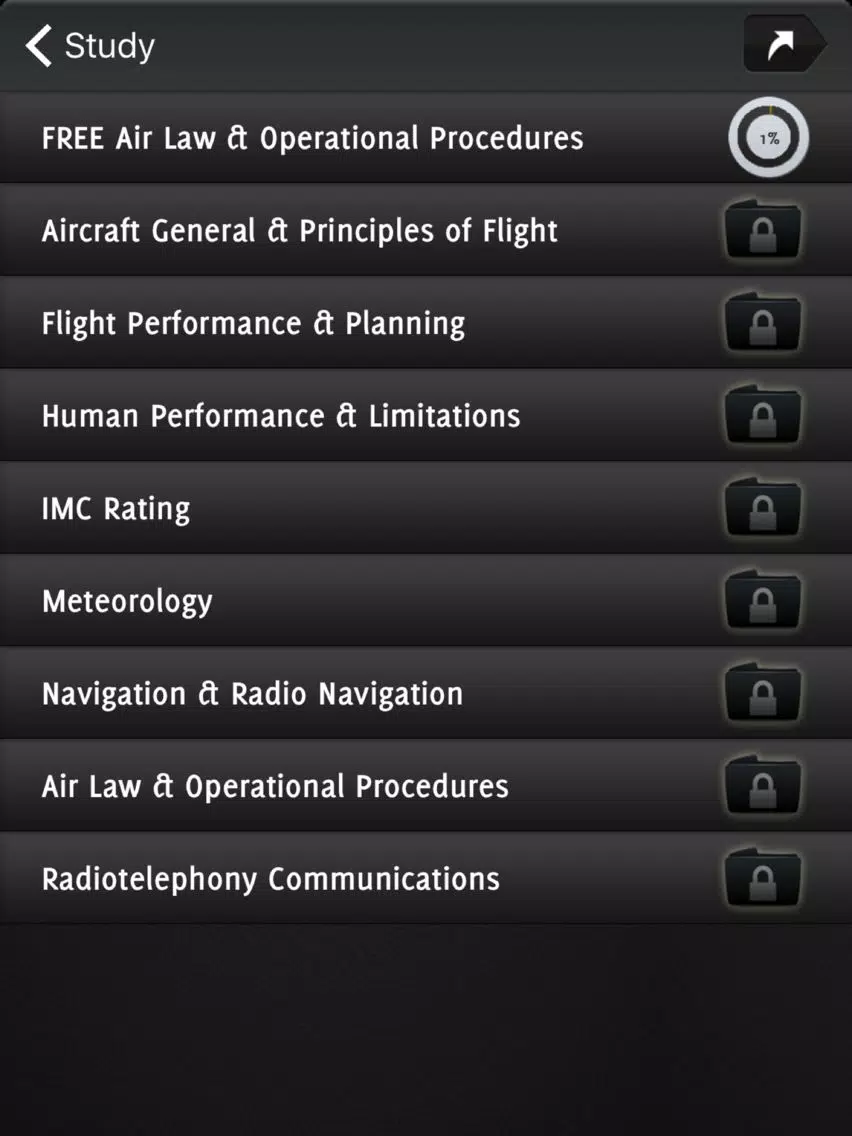Open Radiotelephony Communications
The image size is (852, 1136).
click(x=426, y=879)
